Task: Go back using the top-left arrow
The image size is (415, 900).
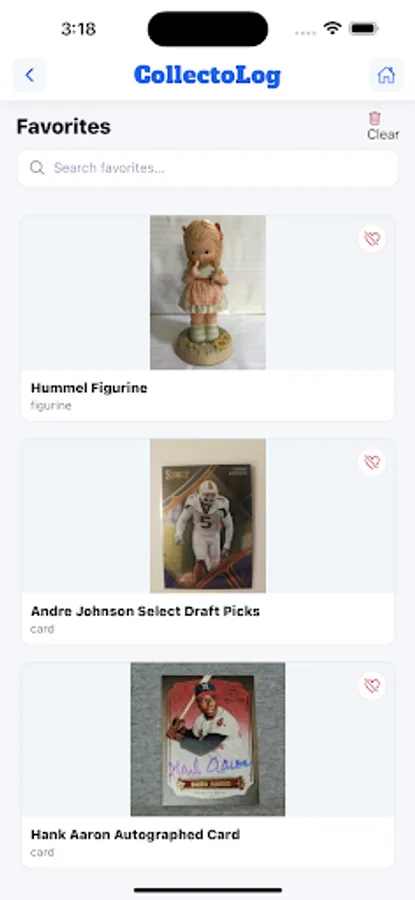Action: tap(30, 75)
